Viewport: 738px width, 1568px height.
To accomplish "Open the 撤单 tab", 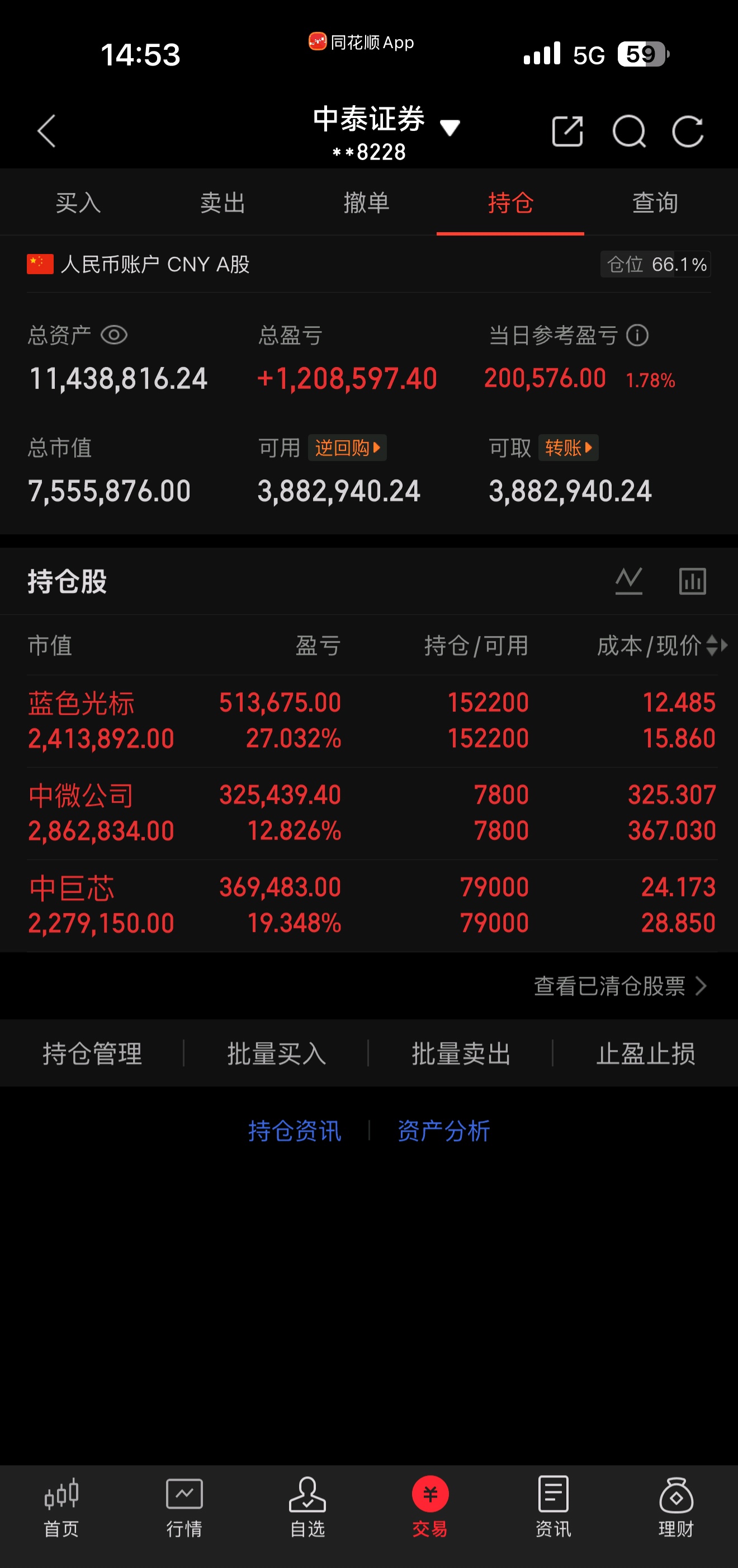I will [366, 203].
